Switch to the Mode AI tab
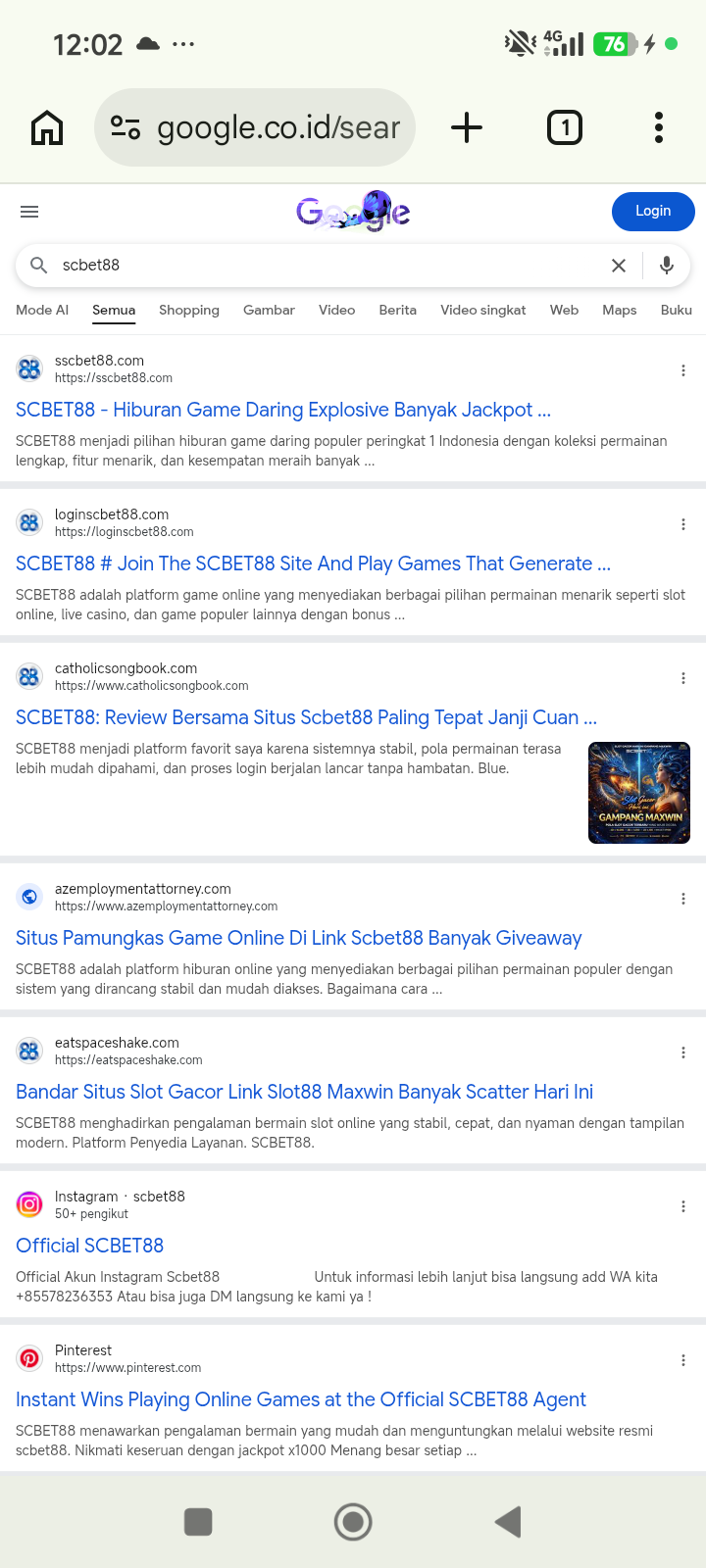The width and height of the screenshot is (706, 1568). [x=42, y=310]
